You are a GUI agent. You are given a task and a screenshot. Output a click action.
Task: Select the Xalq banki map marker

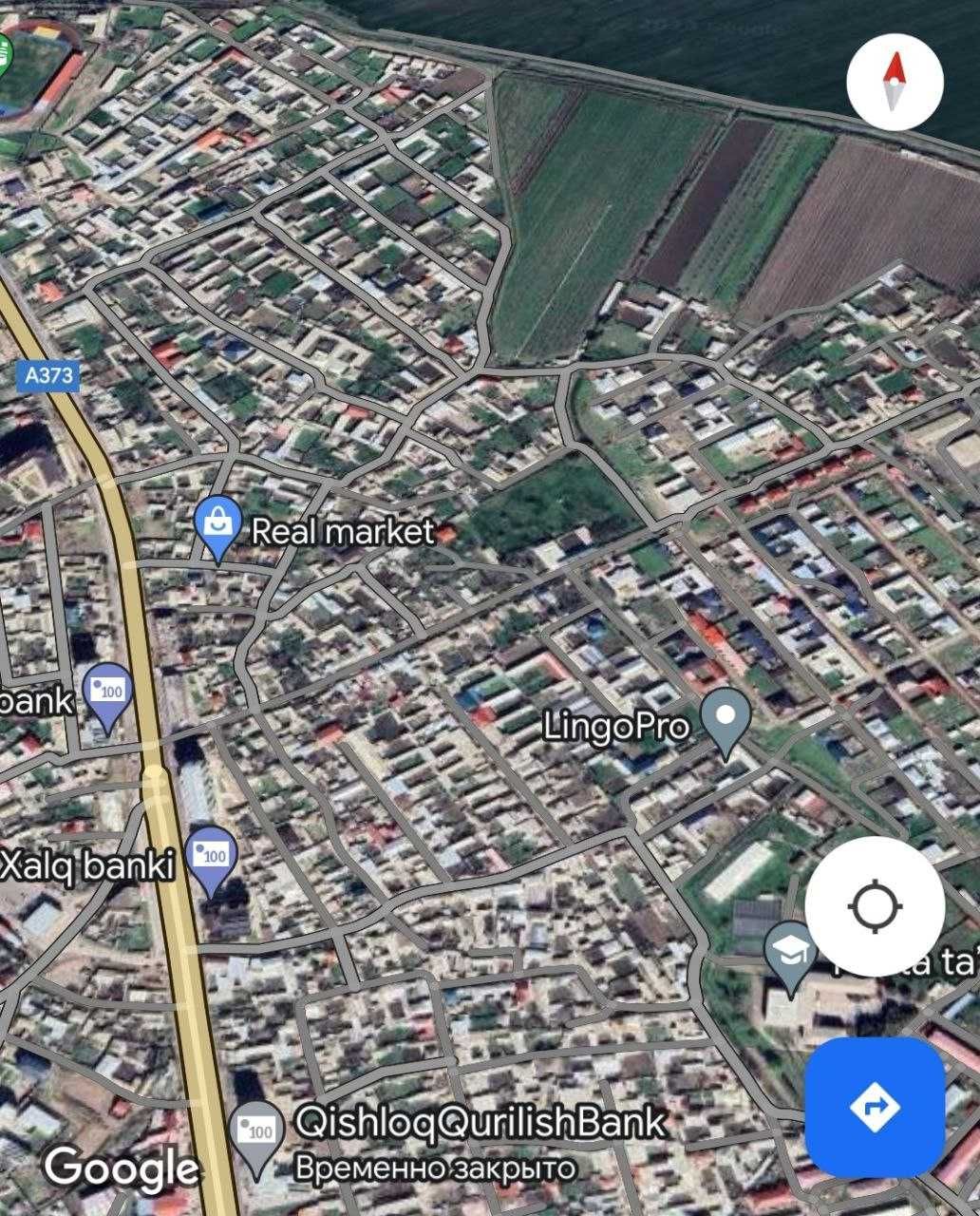click(x=211, y=858)
